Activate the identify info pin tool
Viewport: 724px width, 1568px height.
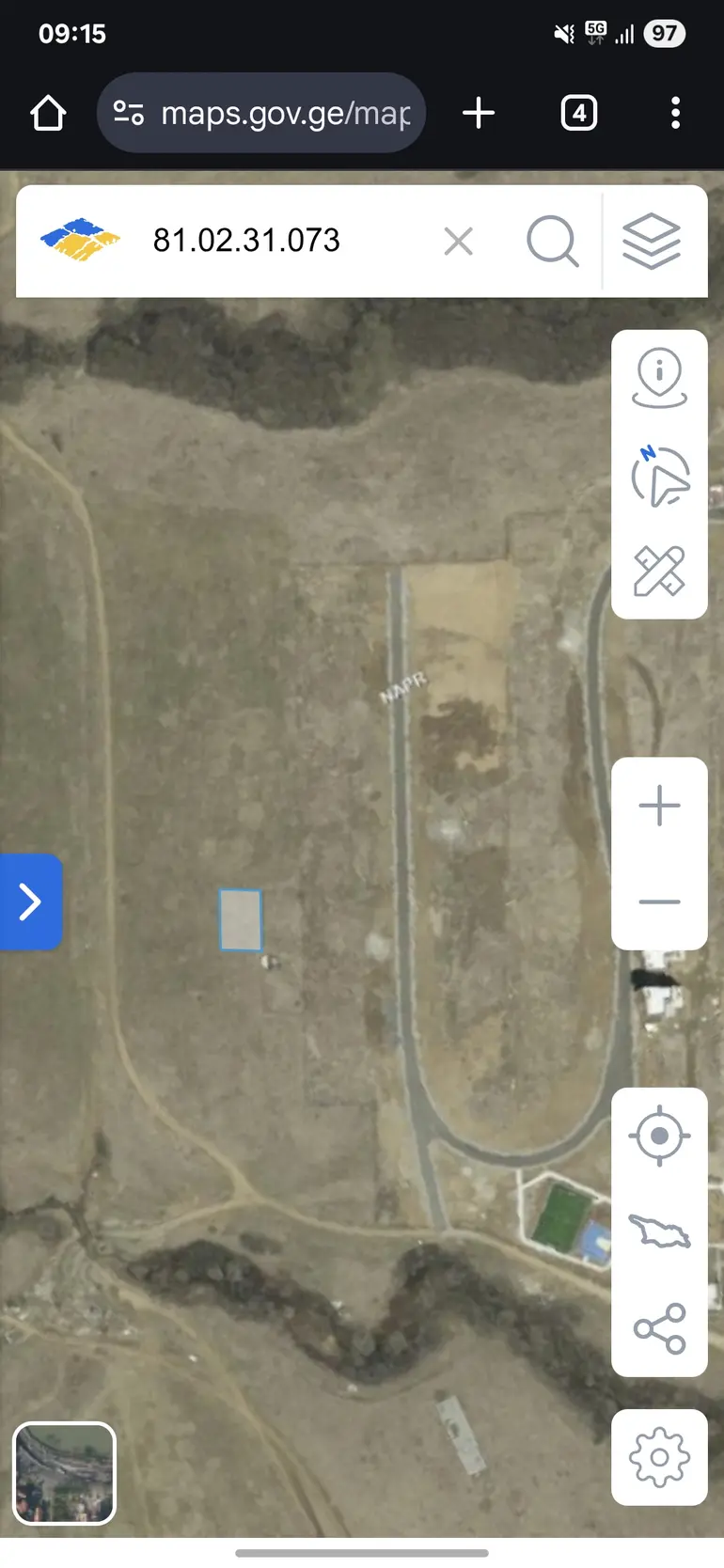pos(660,379)
